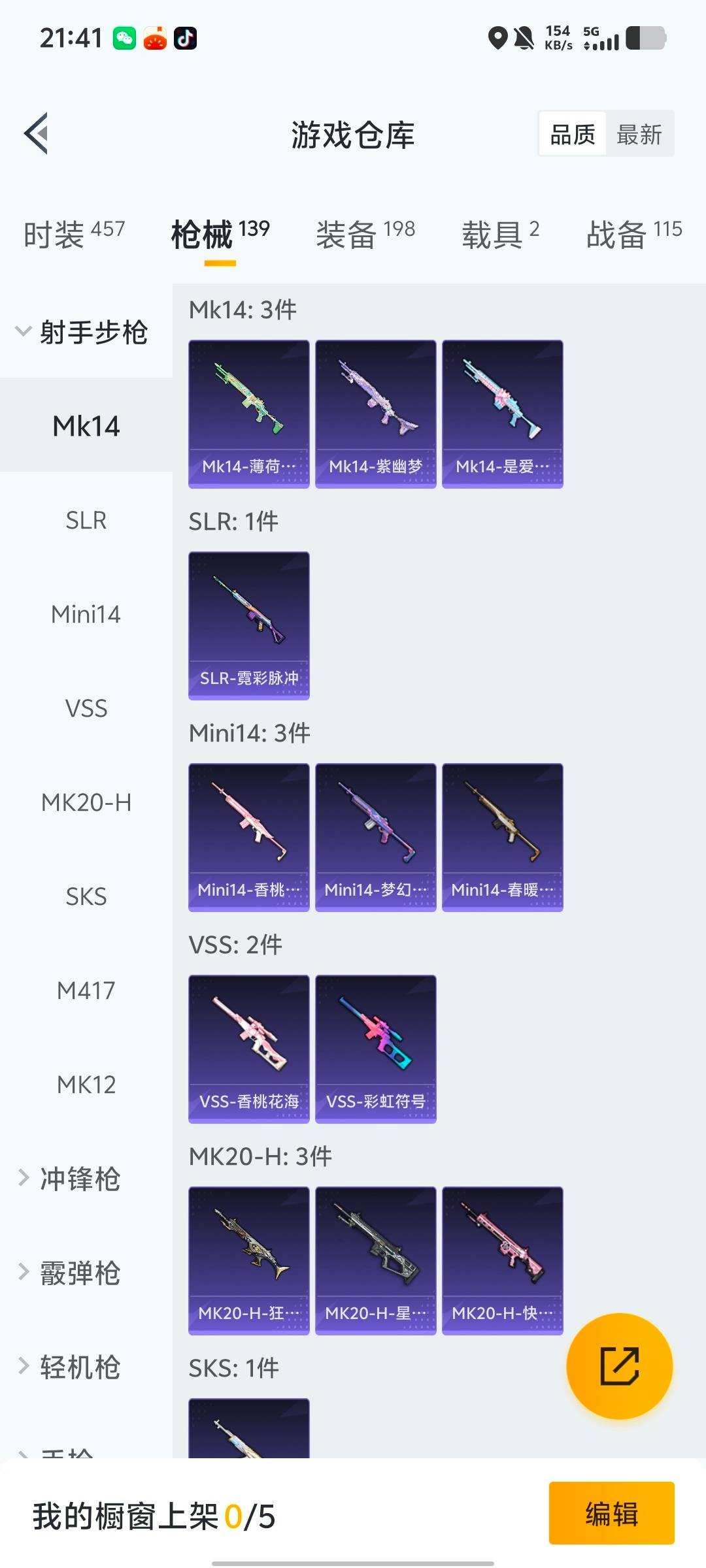Open VSS-彩虹符号 skin card
This screenshot has height=1568, width=706.
(x=375, y=1049)
